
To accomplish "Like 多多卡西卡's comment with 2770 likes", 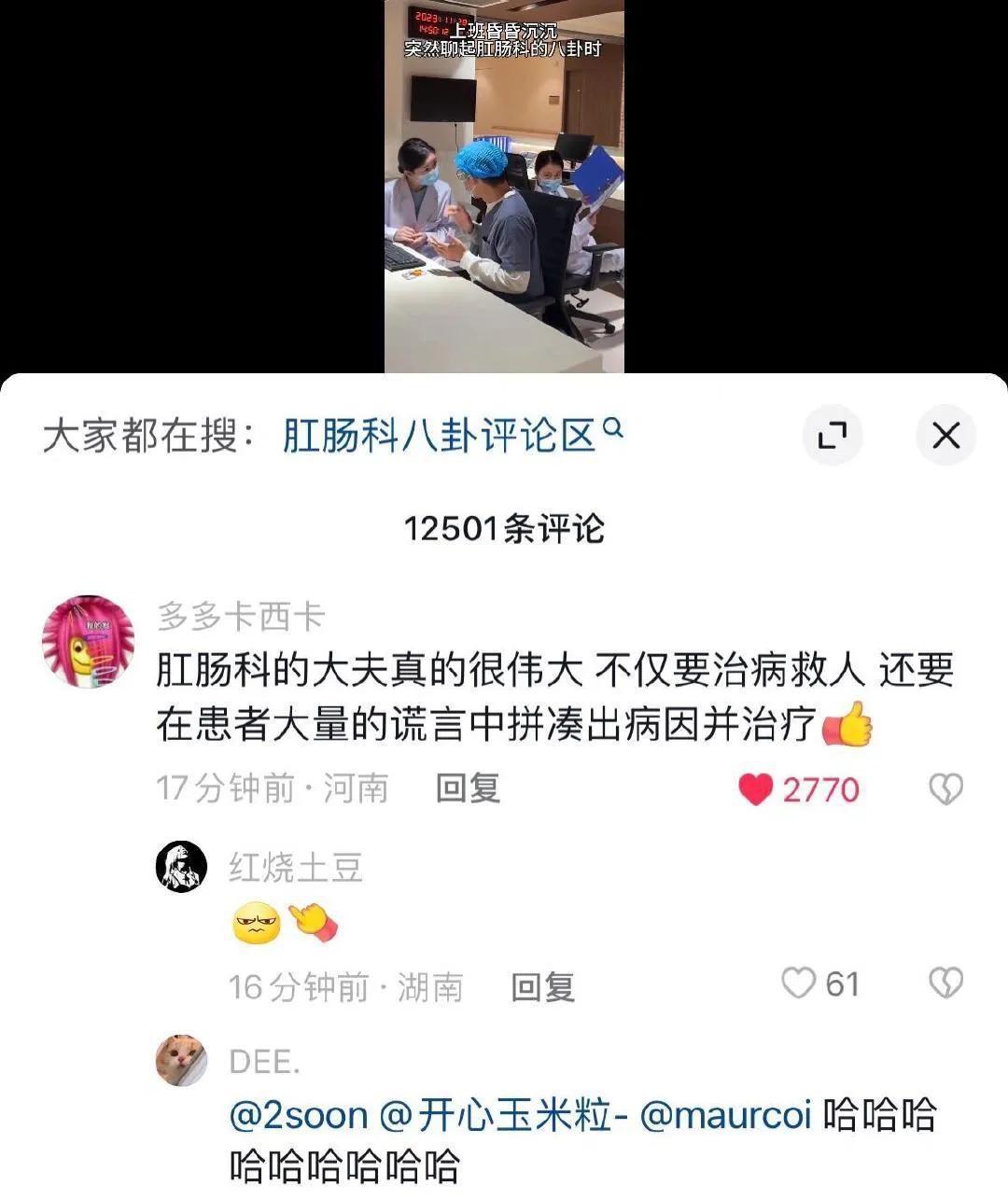I will pyautogui.click(x=756, y=789).
